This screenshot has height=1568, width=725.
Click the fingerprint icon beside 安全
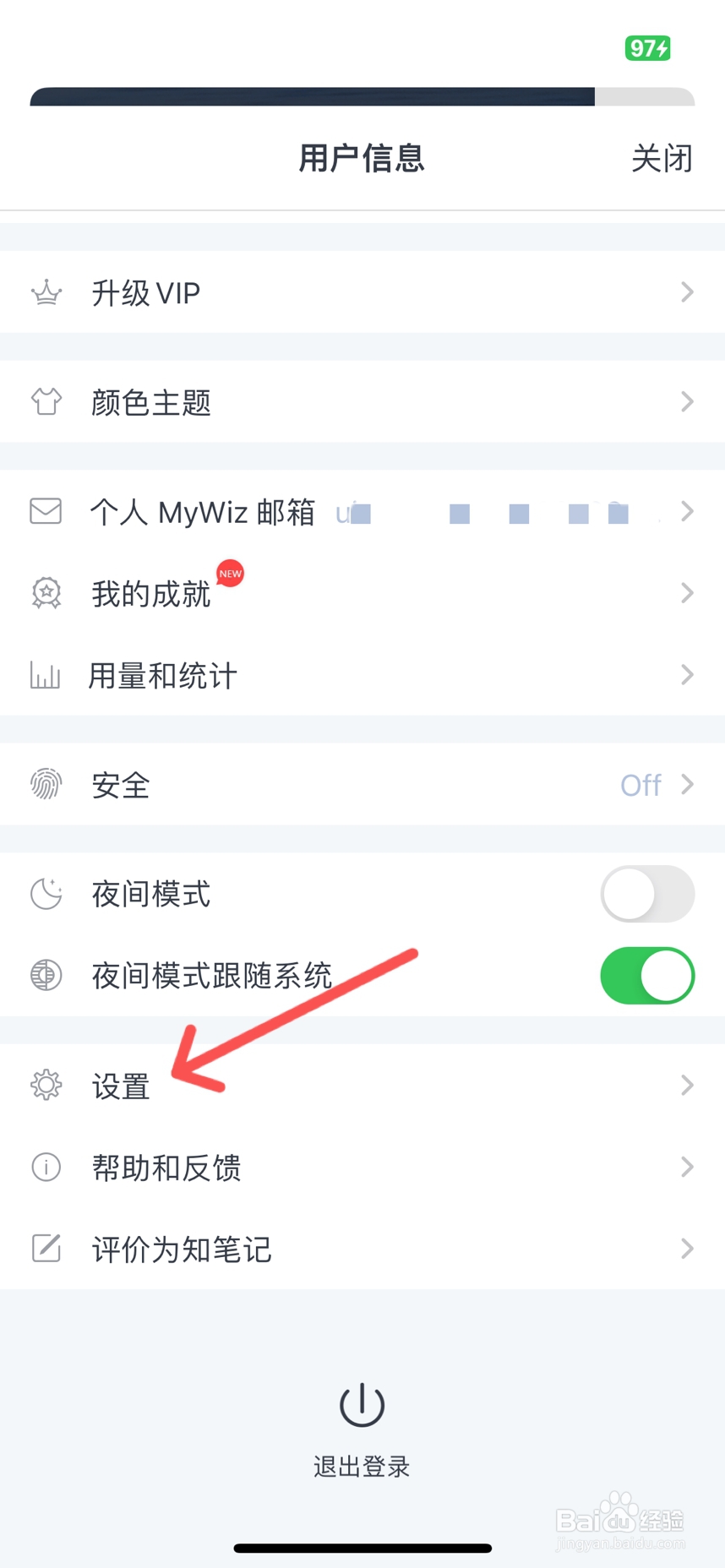(x=46, y=784)
